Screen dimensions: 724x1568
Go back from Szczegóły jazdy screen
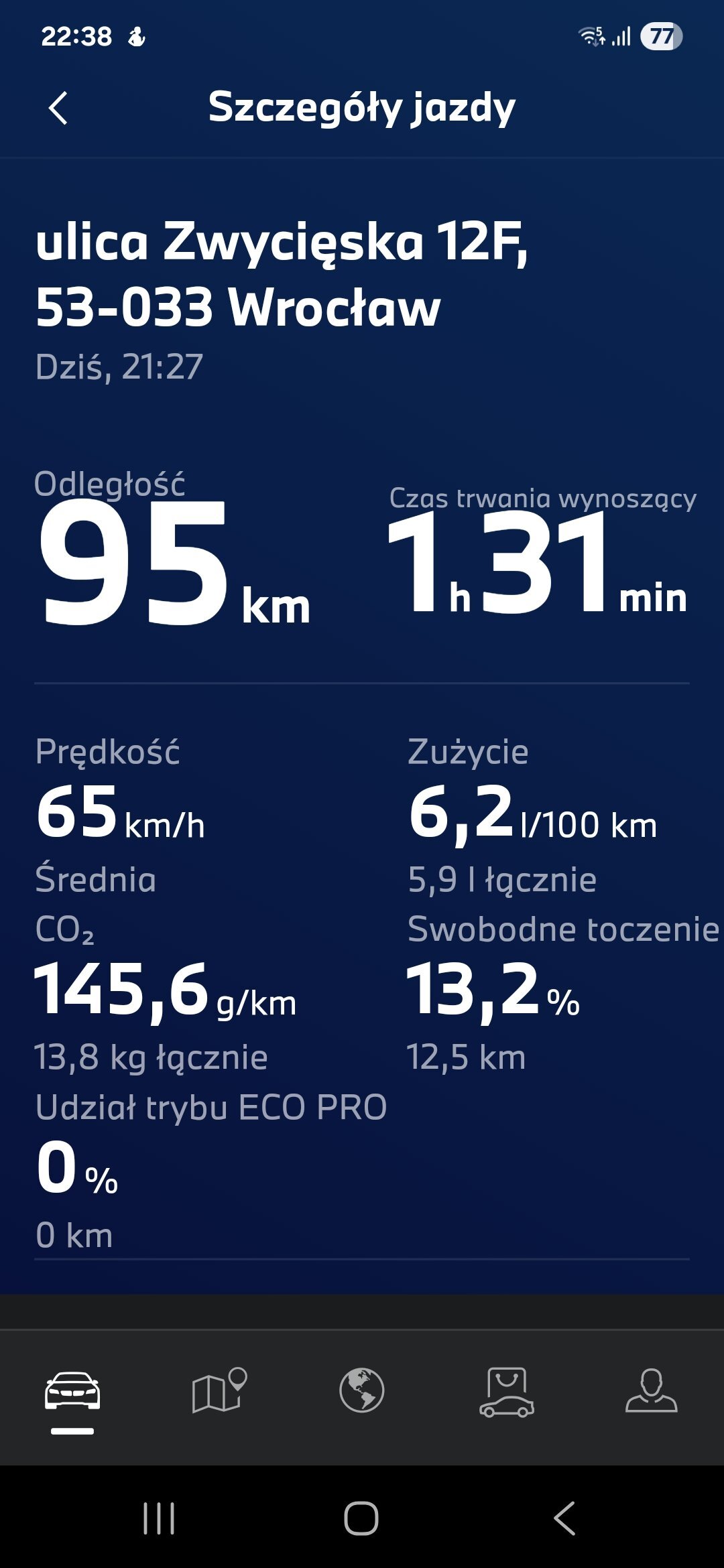click(58, 108)
